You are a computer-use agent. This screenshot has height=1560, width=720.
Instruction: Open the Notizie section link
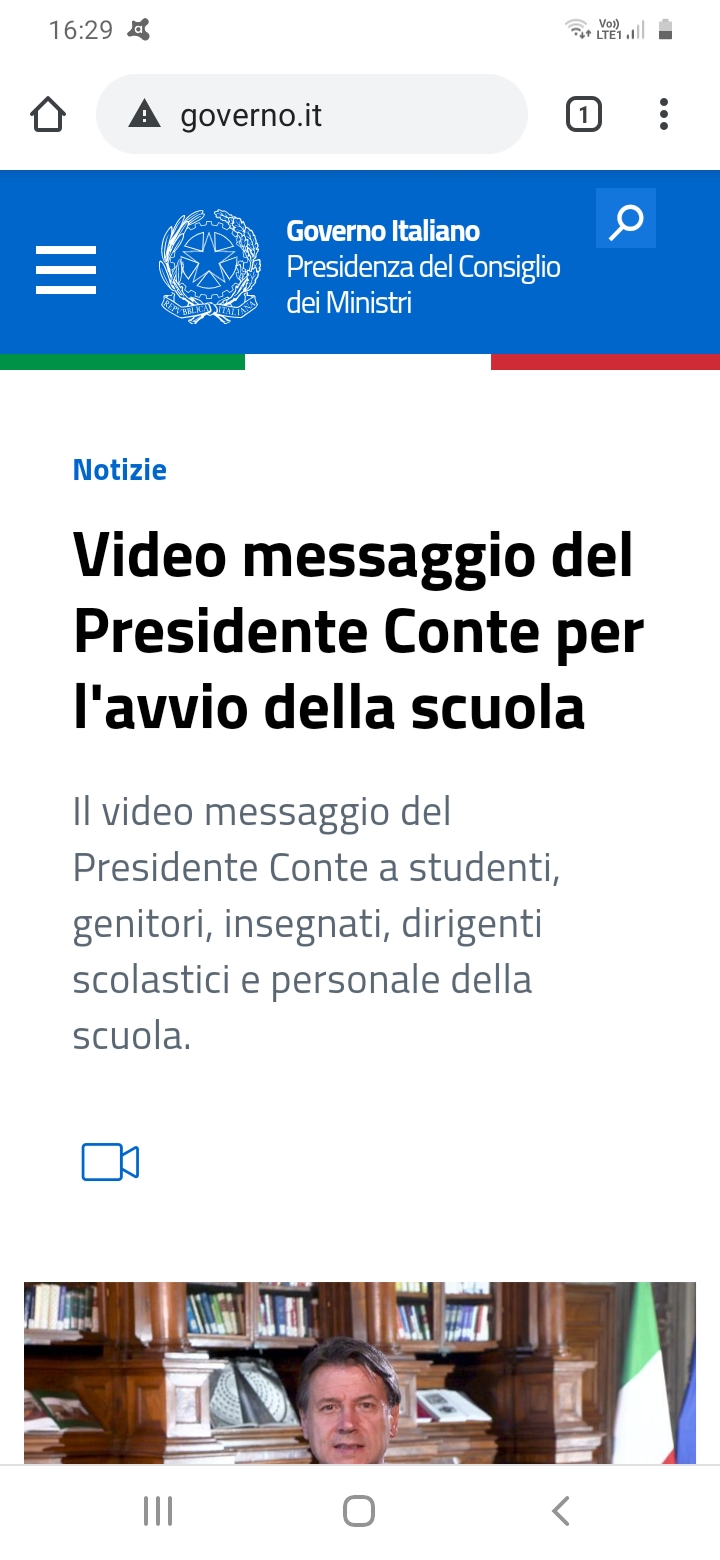click(x=120, y=470)
